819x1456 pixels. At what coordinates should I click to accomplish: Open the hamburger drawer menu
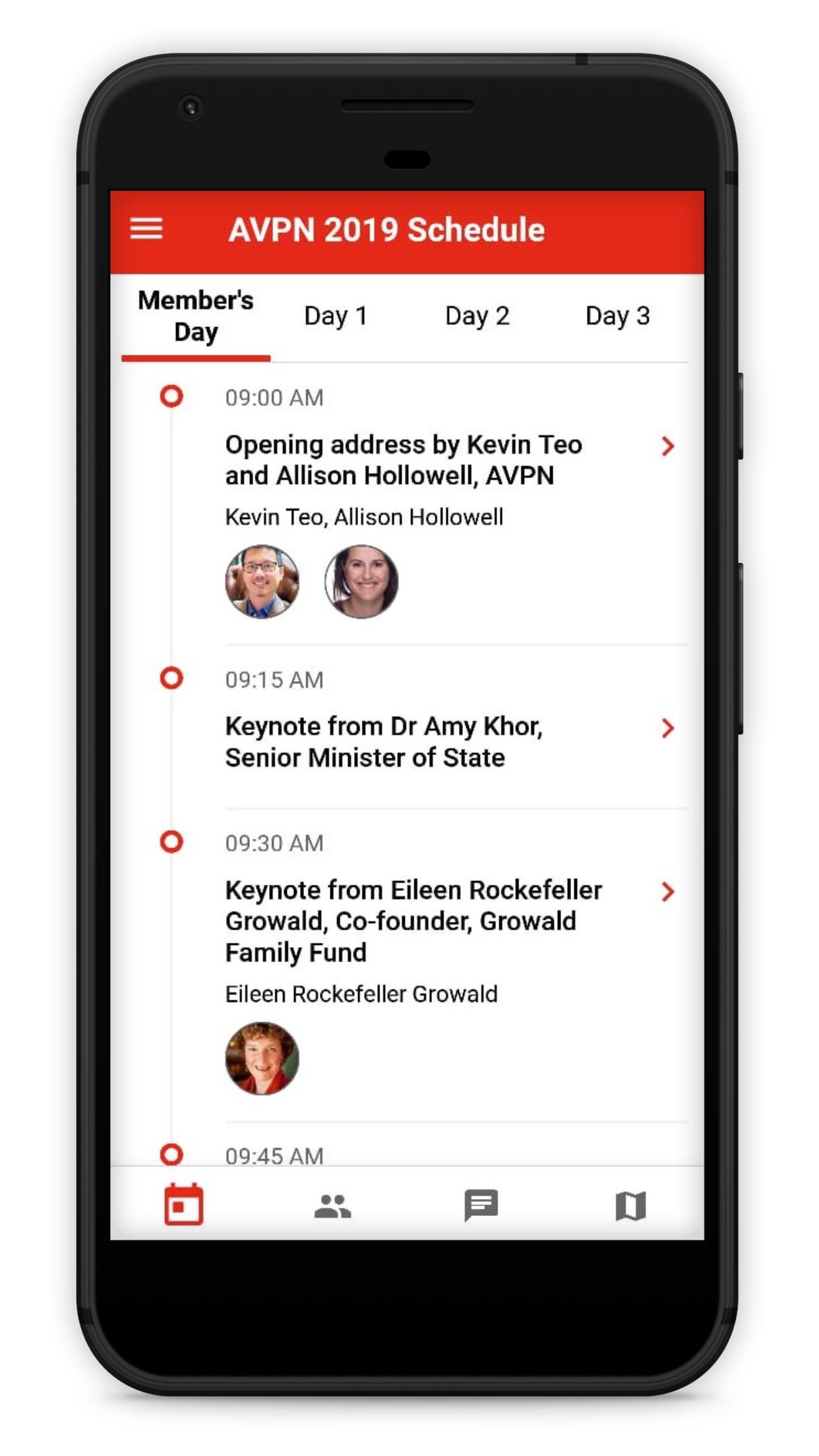[x=146, y=229]
